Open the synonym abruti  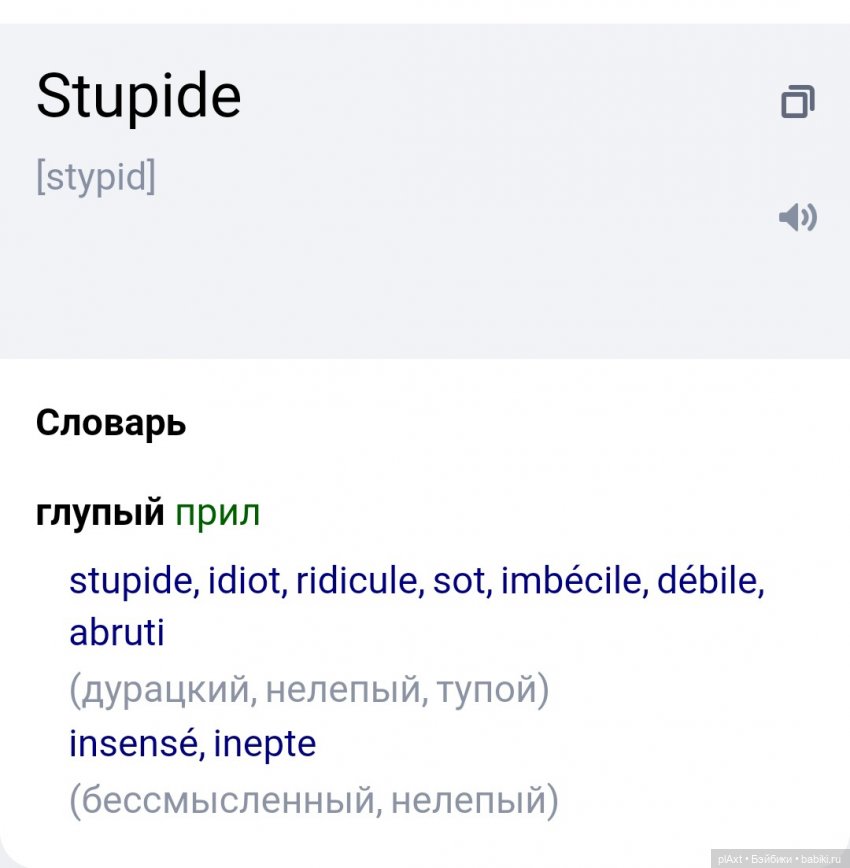point(116,633)
